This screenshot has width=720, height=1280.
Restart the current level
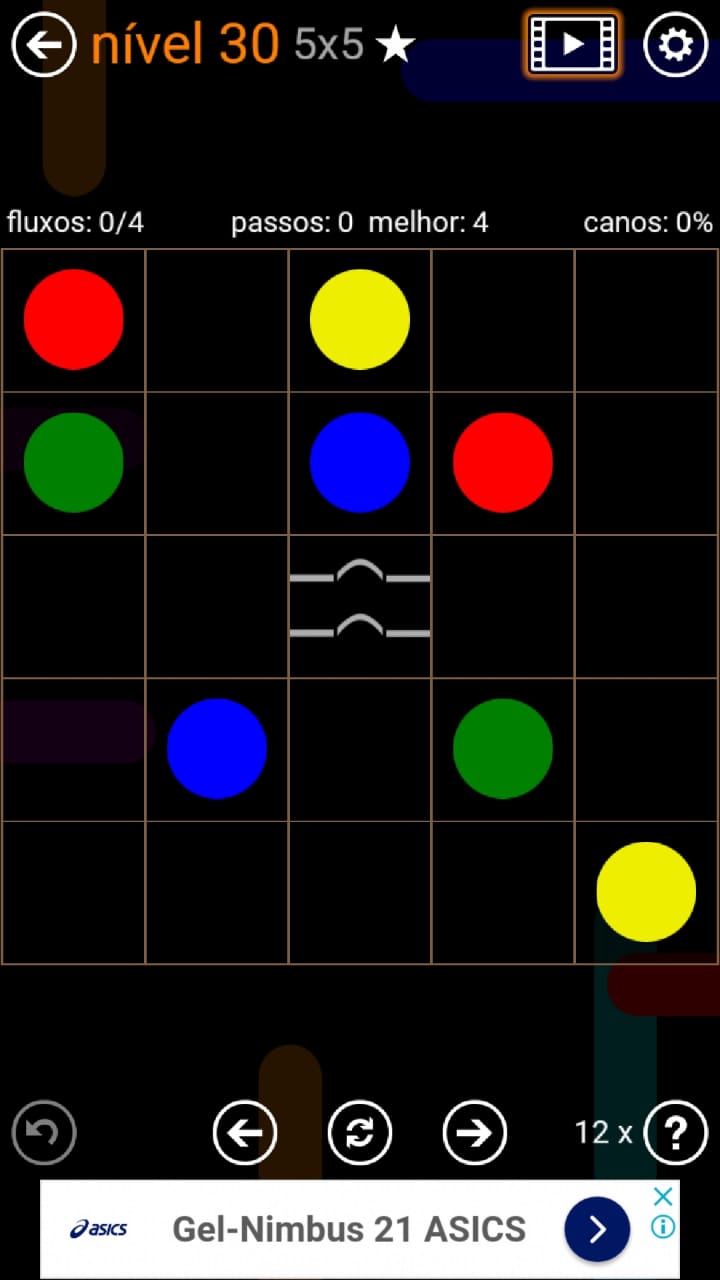pos(360,1133)
